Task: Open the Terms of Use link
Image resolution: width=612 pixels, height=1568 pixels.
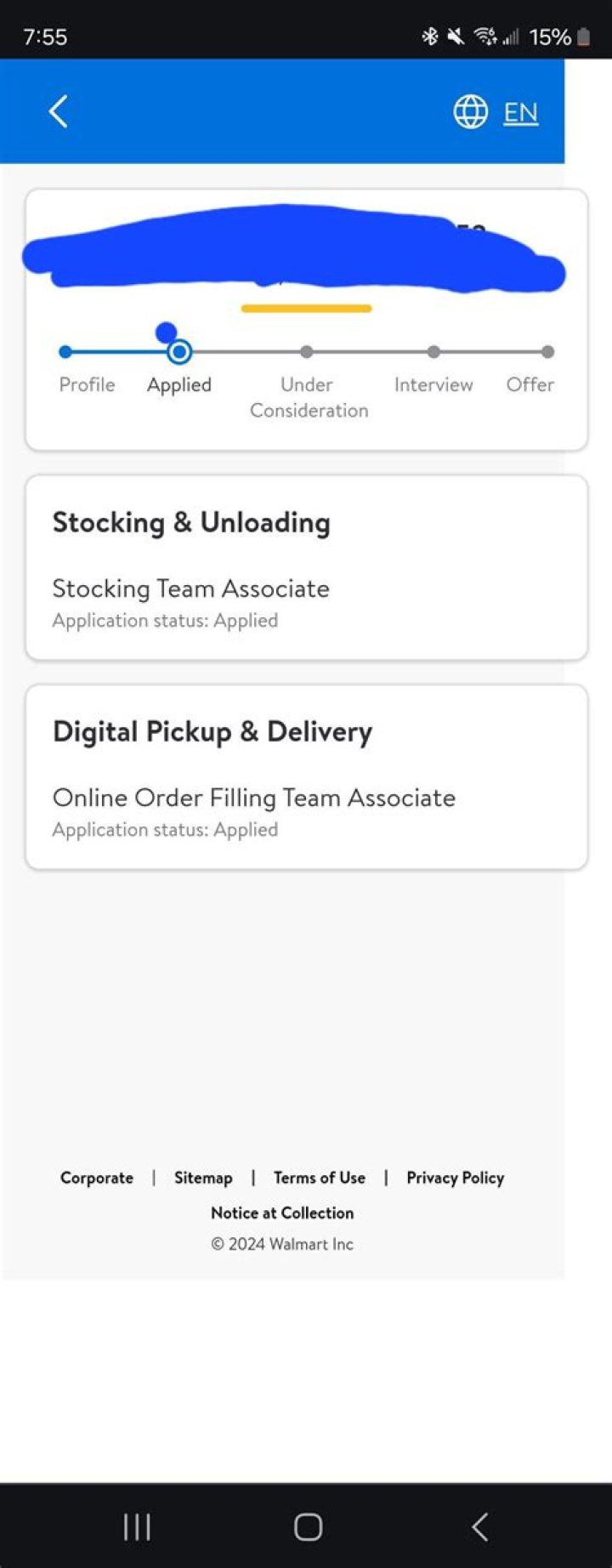Action: point(319,1178)
